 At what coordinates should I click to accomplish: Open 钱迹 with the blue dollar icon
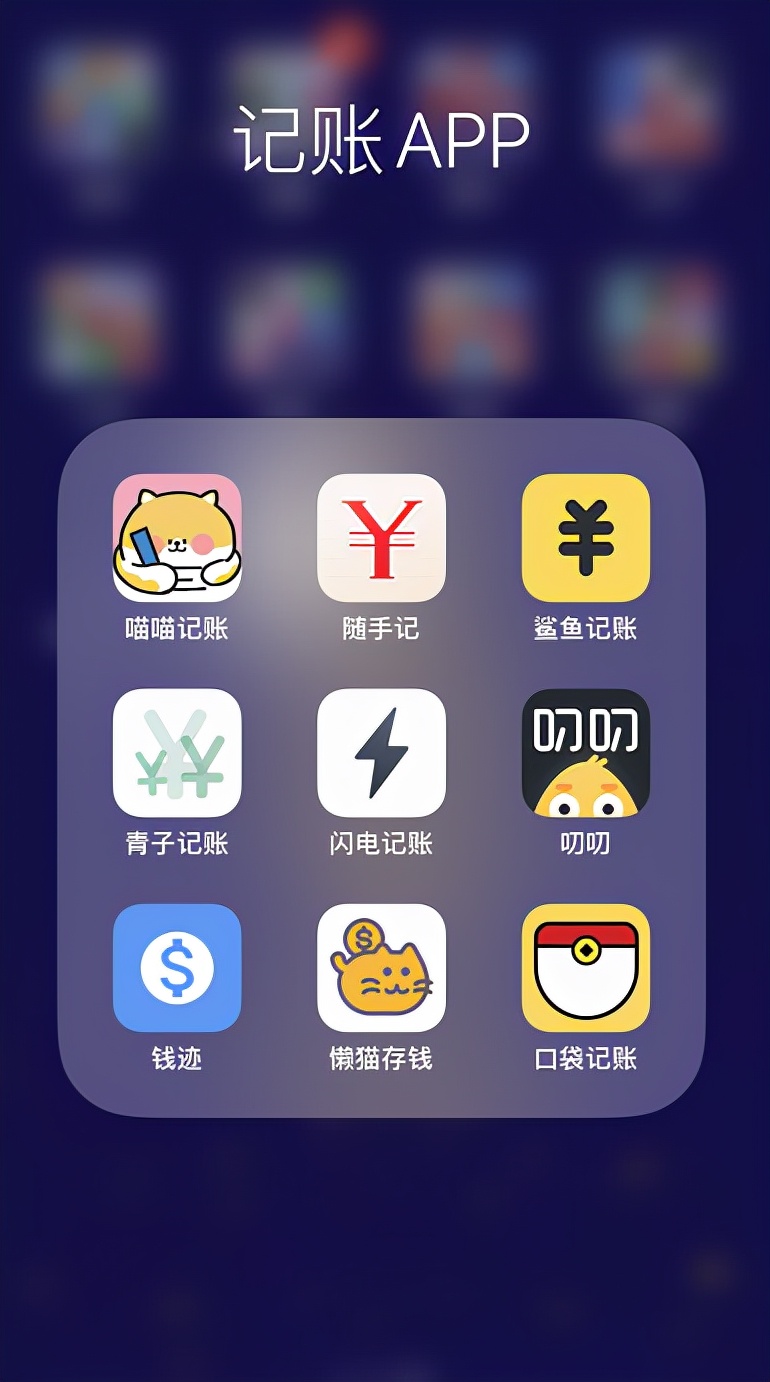(x=177, y=968)
